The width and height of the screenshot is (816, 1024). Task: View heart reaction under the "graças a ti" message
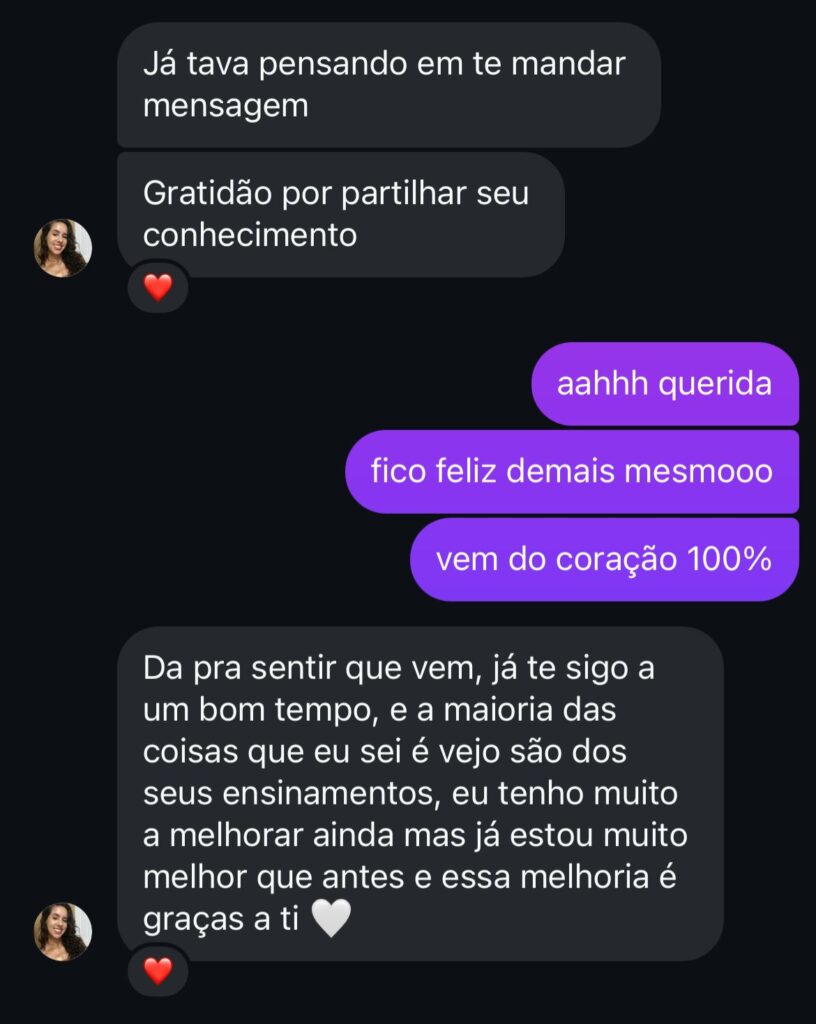pyautogui.click(x=158, y=971)
